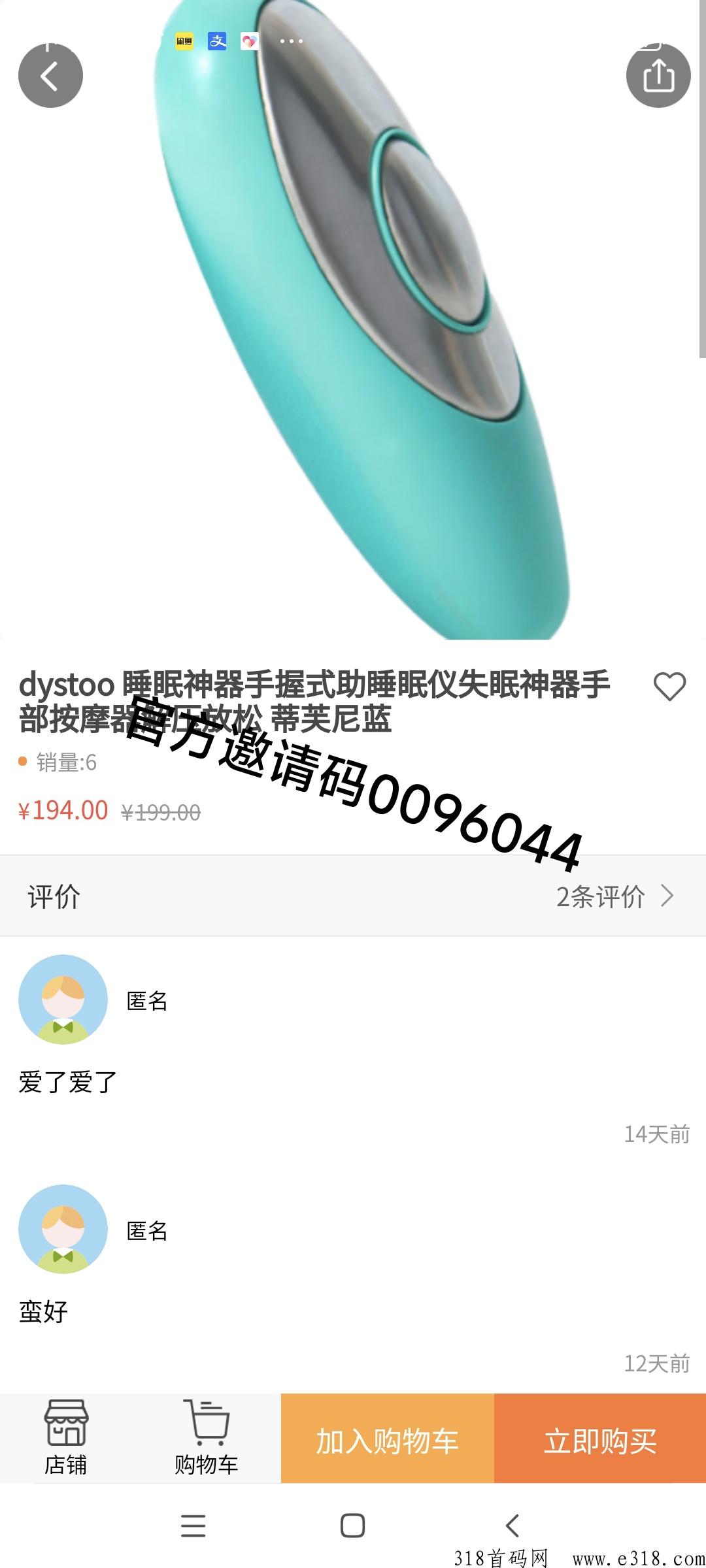Screen dimensions: 706x1568
Task: Tap 立即购买 to buy now
Action: pyautogui.click(x=600, y=1438)
